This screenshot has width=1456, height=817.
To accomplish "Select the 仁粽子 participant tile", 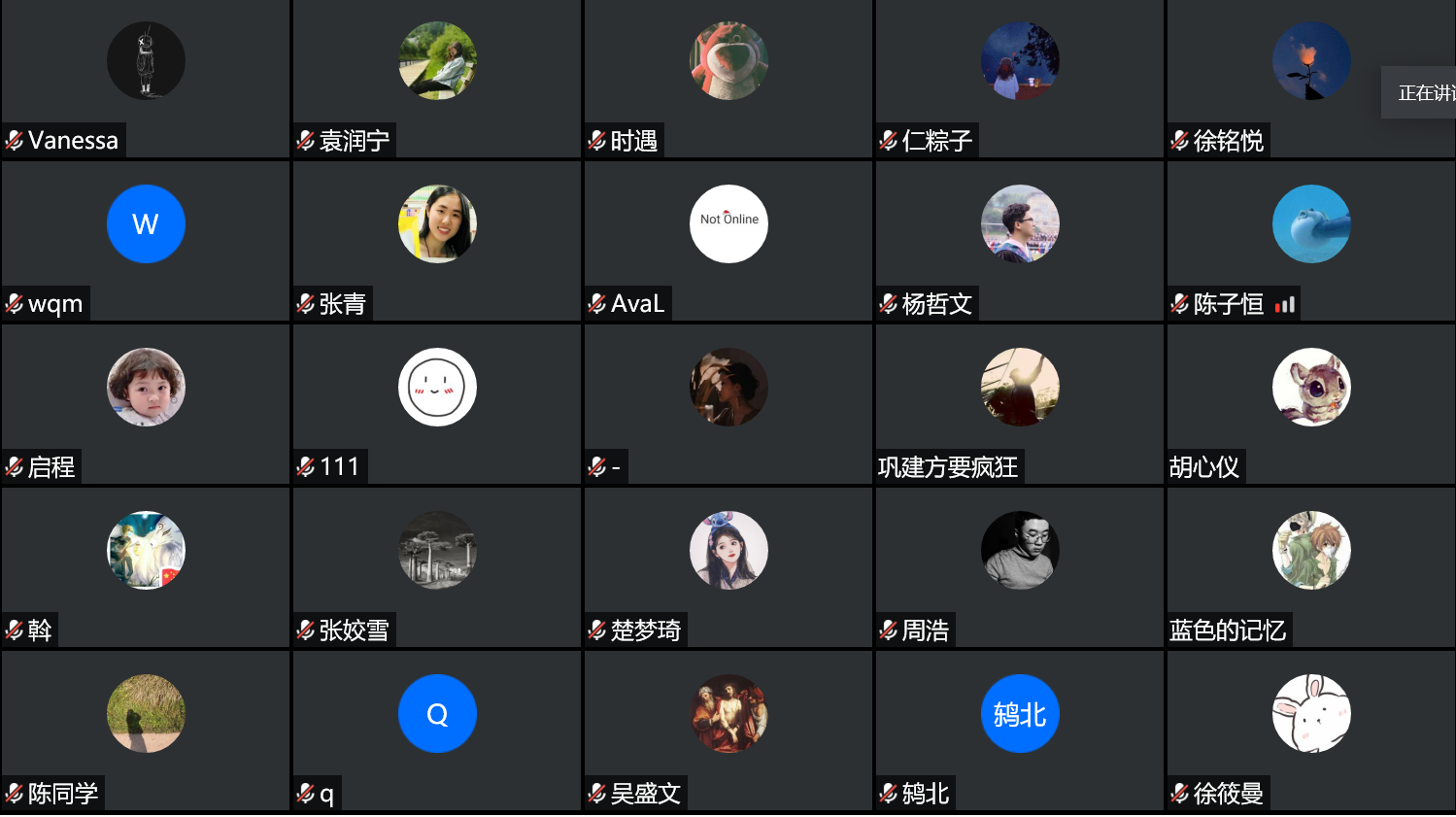I will [1020, 78].
